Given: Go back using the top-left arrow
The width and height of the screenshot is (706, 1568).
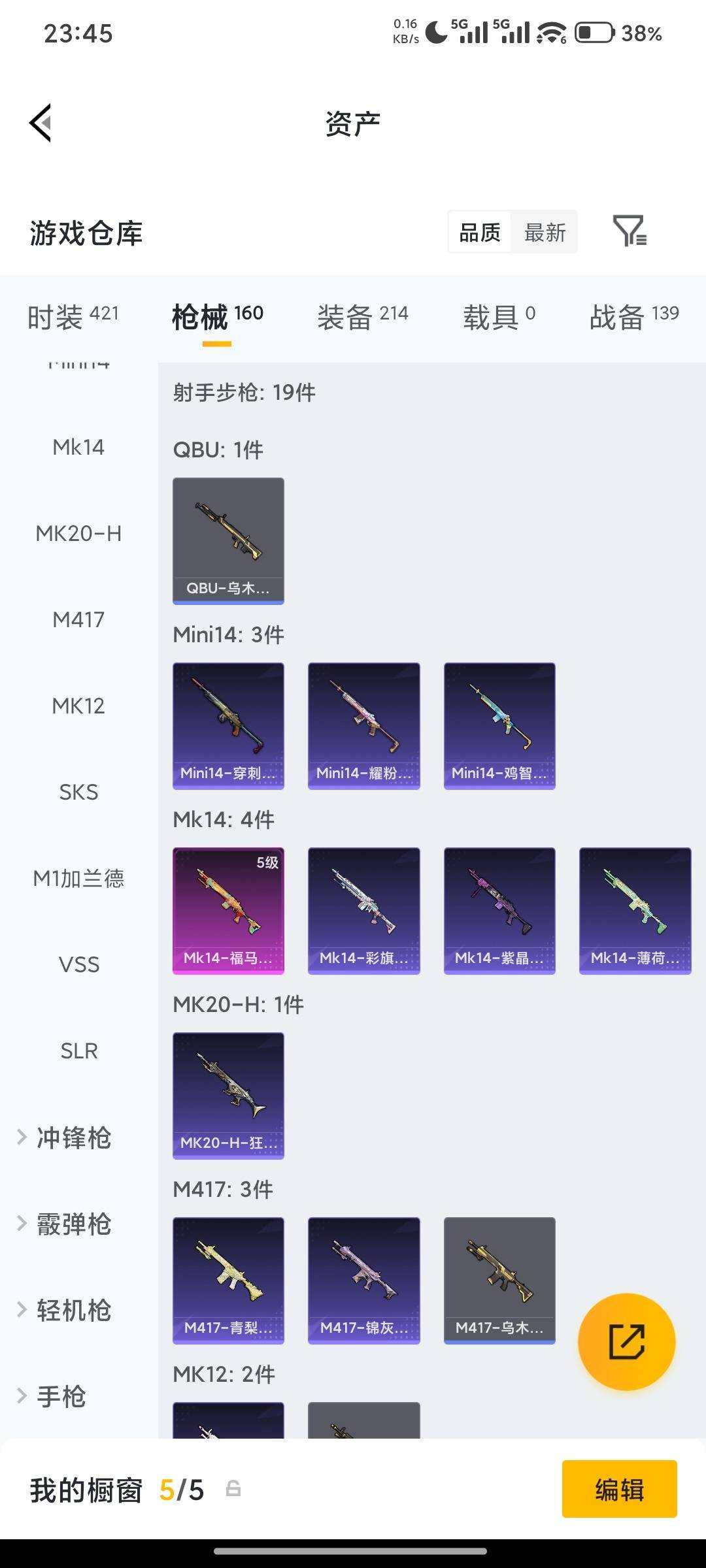Looking at the screenshot, I should 41,123.
